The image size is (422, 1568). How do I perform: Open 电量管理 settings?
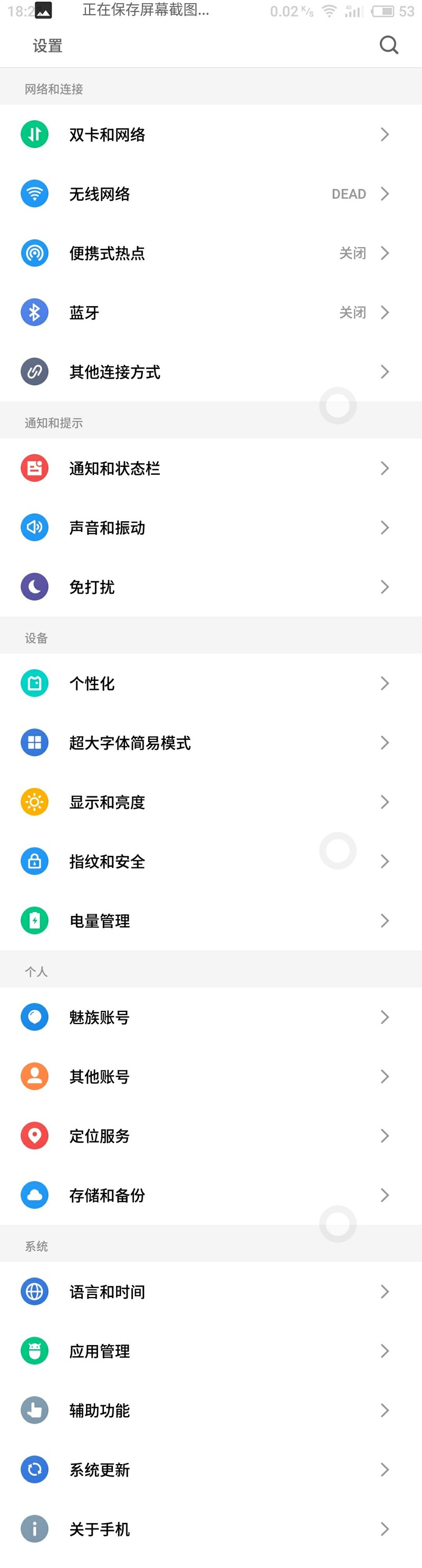tap(100, 921)
